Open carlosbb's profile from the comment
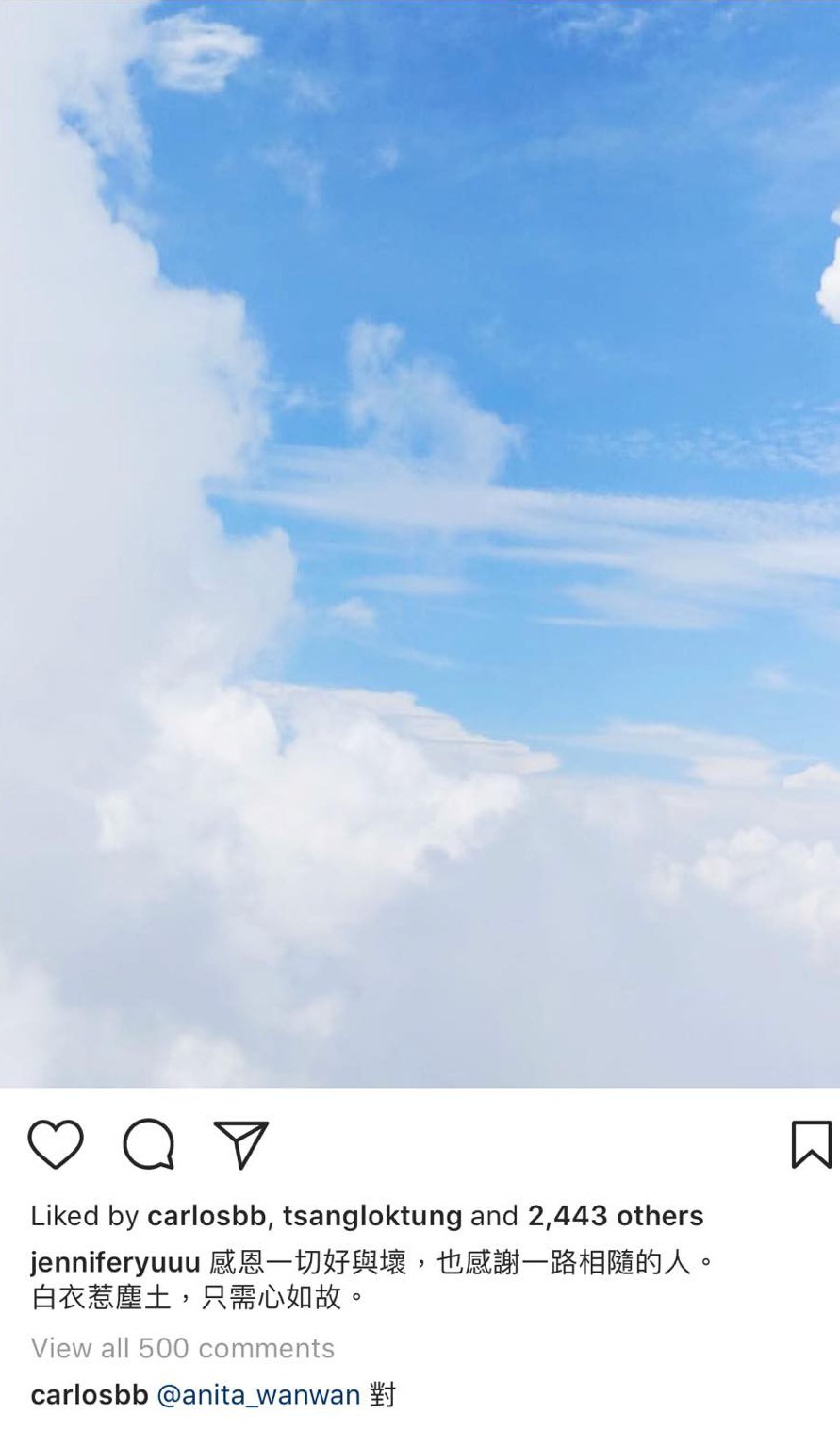This screenshot has height=1431, width=840. pos(89,1395)
